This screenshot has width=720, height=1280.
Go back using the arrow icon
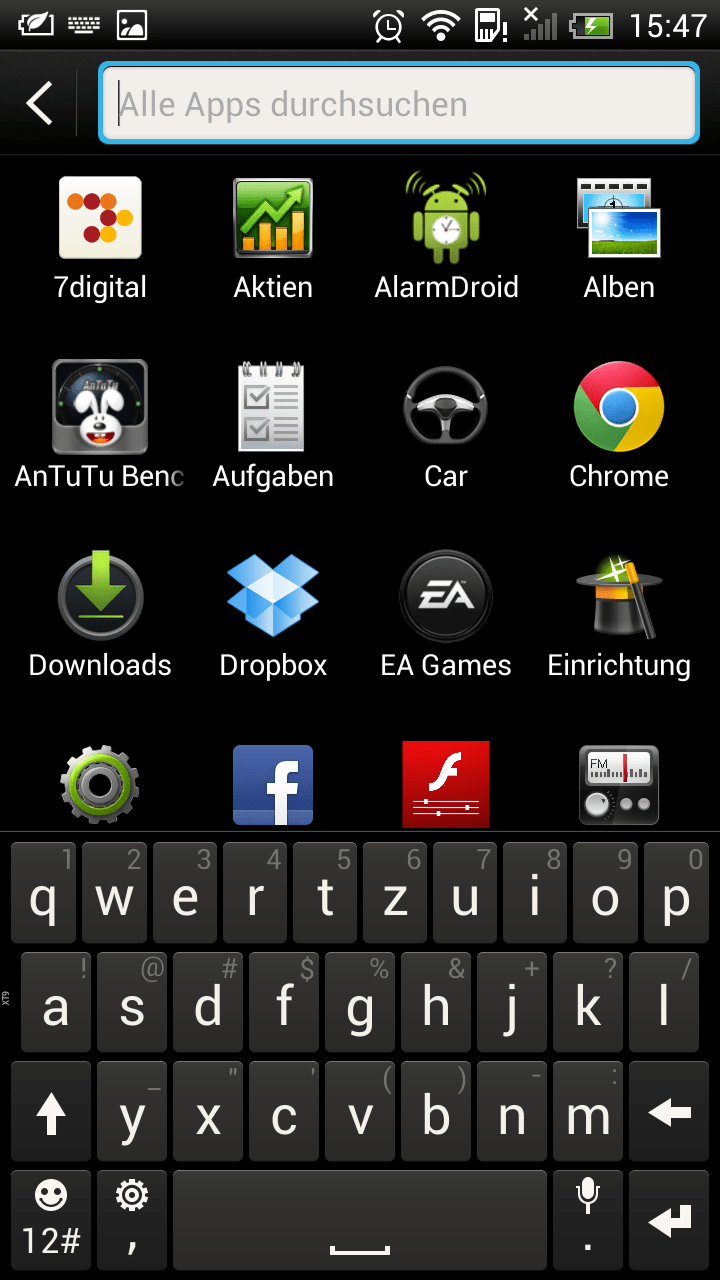[x=40, y=104]
